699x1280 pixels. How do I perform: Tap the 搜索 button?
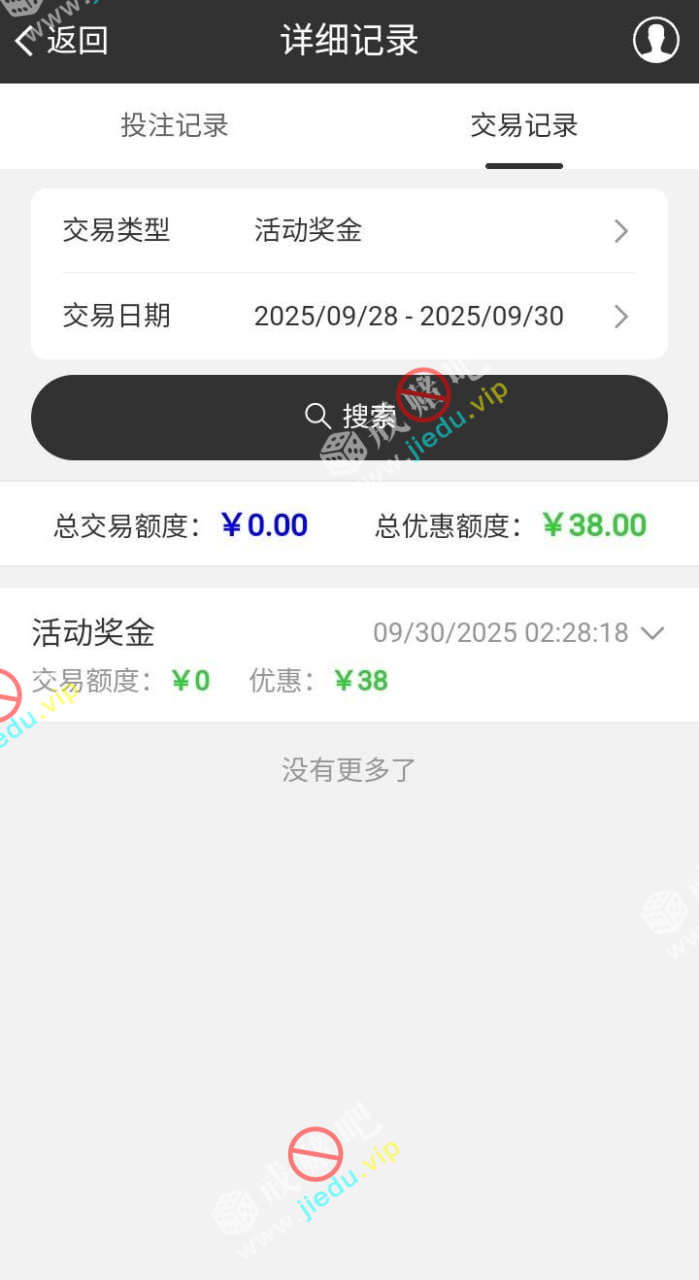pyautogui.click(x=349, y=417)
